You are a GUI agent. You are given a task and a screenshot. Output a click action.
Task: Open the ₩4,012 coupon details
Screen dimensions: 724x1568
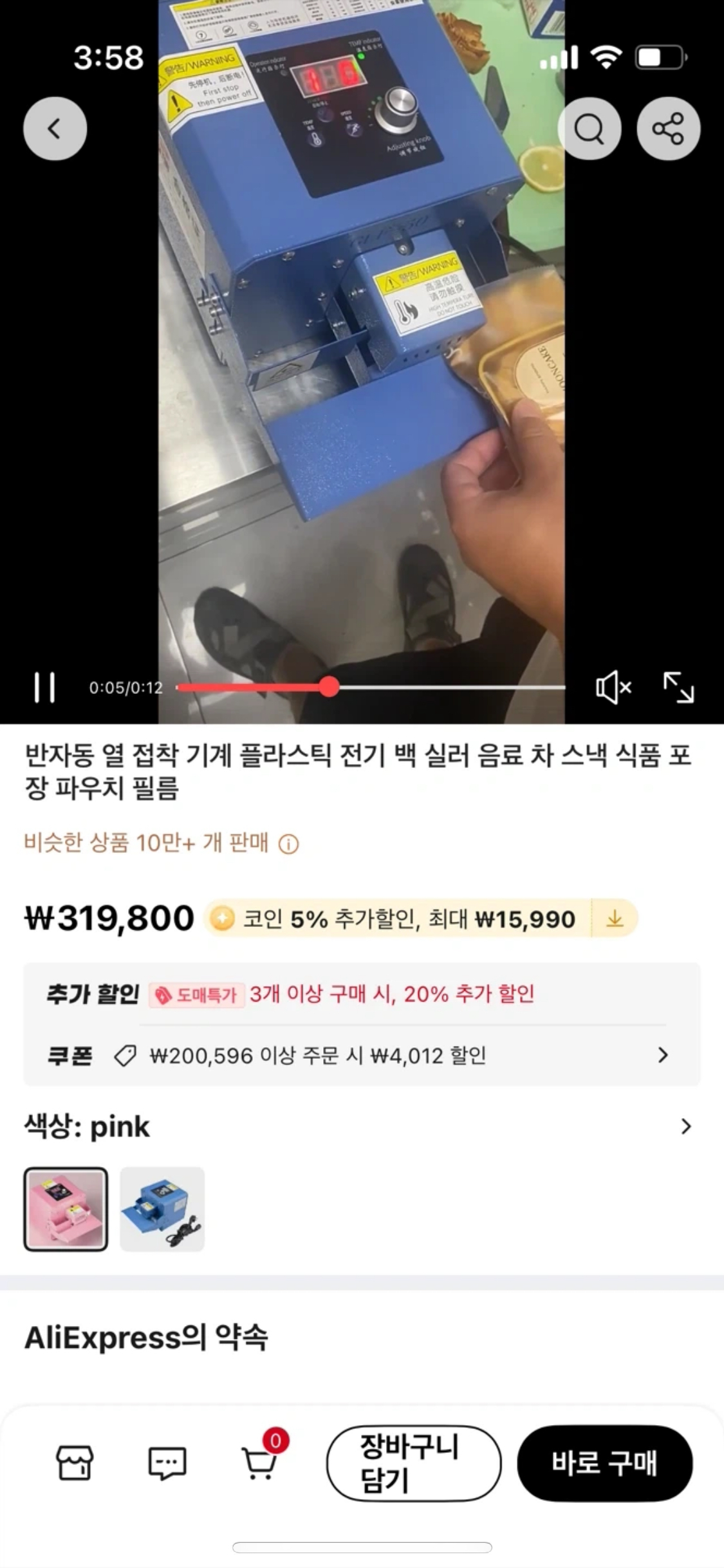[662, 1055]
